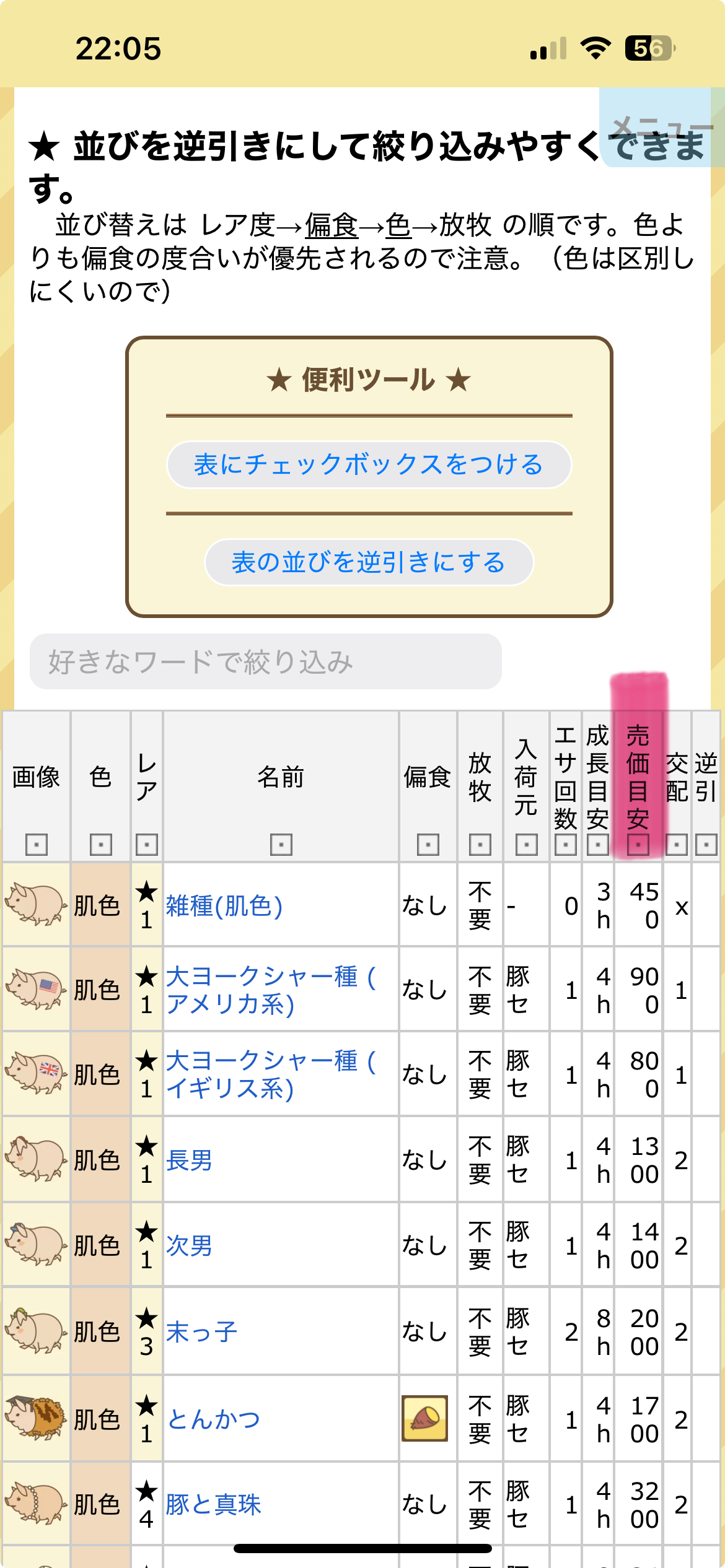Open the とんかつ pig page
Screen dimensions: 725x1568
click(214, 1419)
